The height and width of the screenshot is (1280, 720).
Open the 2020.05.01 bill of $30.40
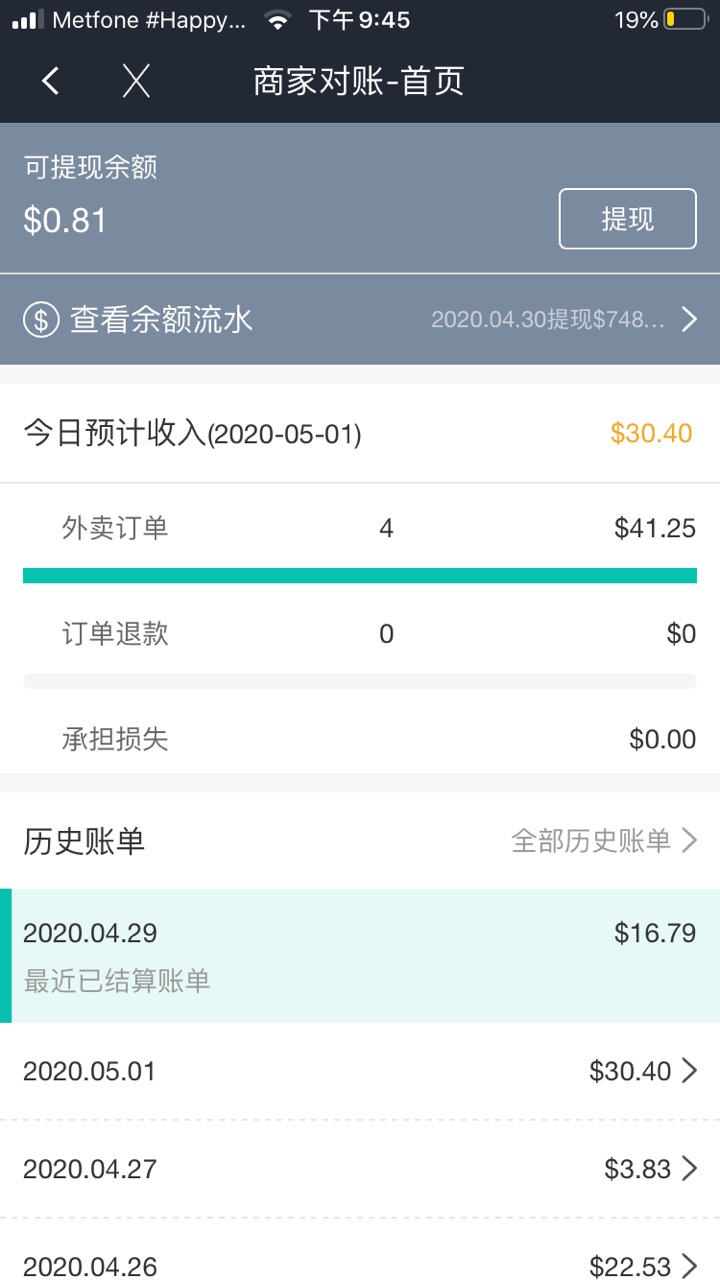click(x=360, y=1072)
